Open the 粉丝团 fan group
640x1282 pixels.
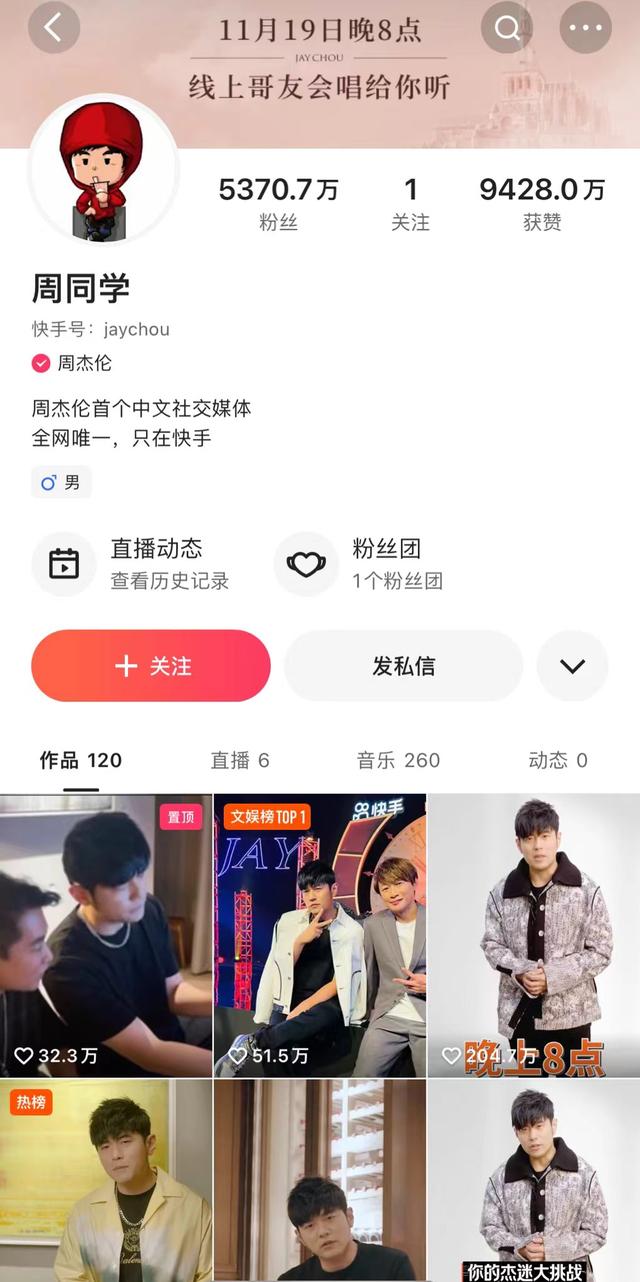pos(360,564)
